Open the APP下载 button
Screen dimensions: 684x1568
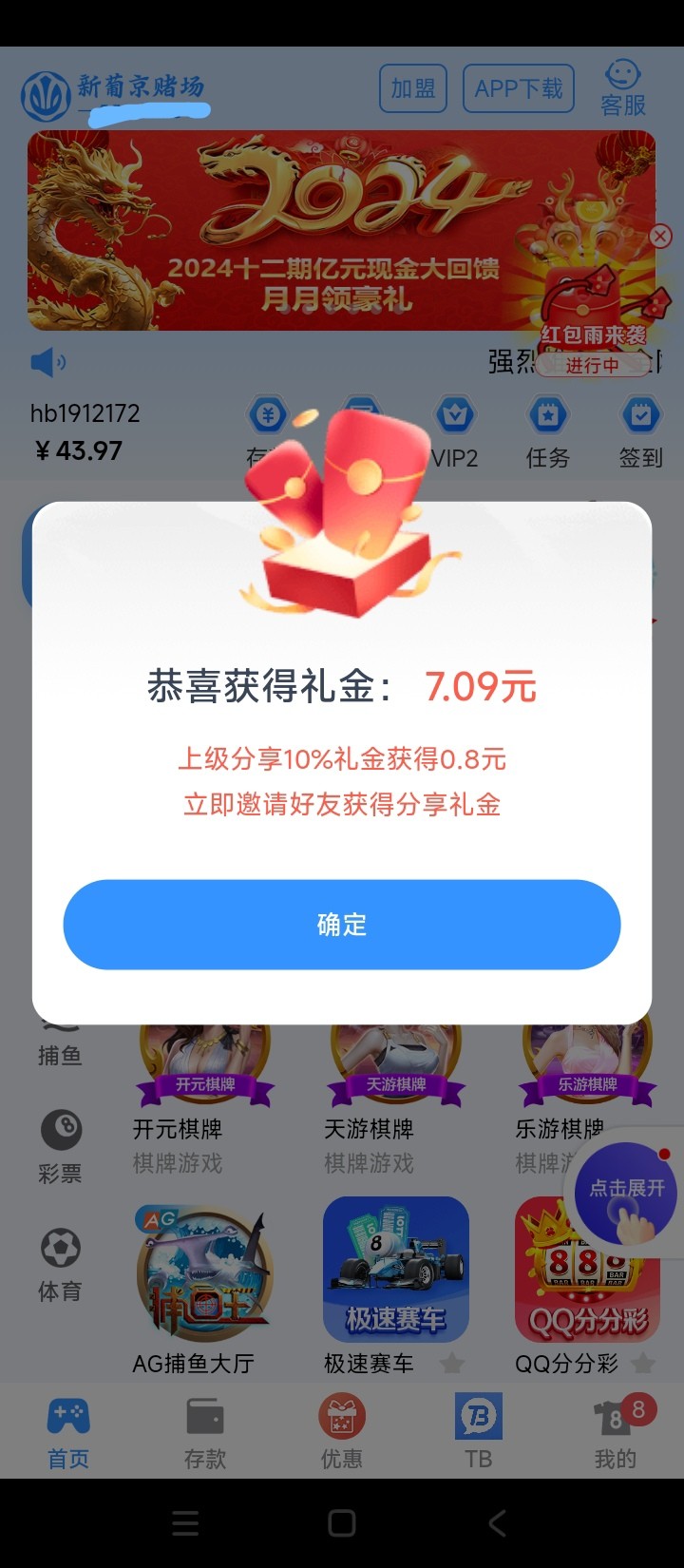[519, 89]
